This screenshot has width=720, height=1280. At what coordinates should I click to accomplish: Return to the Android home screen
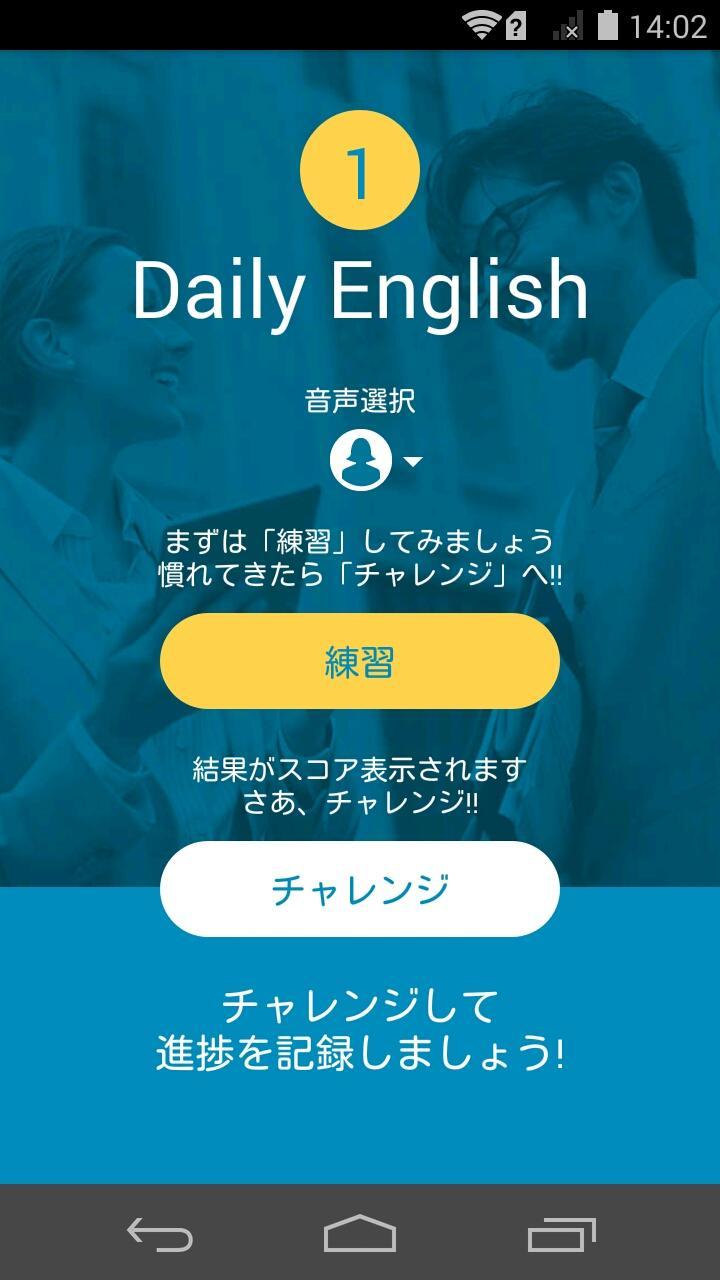pos(360,1234)
